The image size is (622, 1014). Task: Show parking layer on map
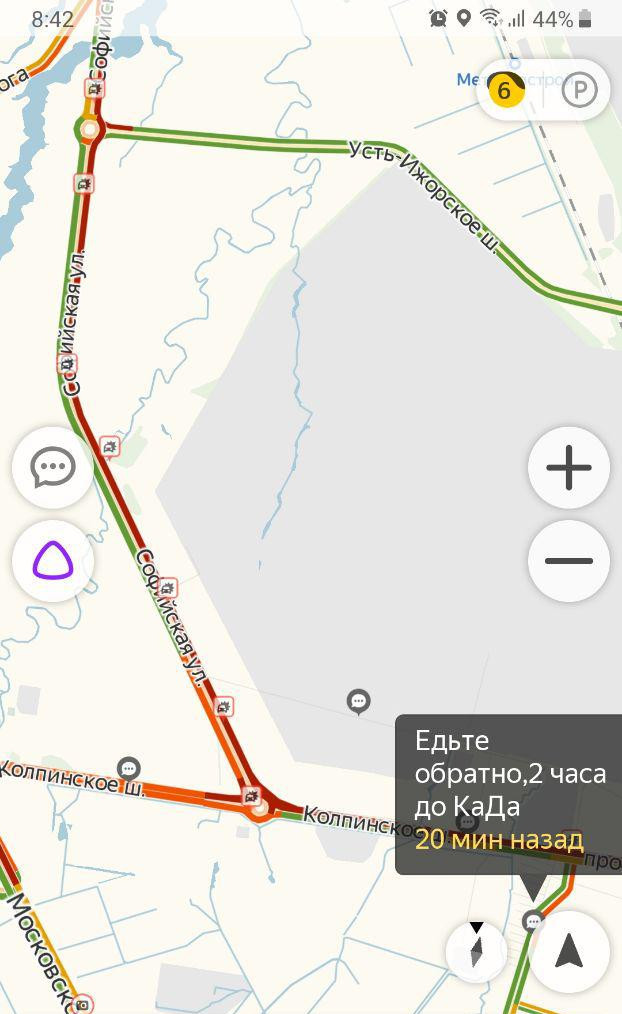[x=579, y=90]
